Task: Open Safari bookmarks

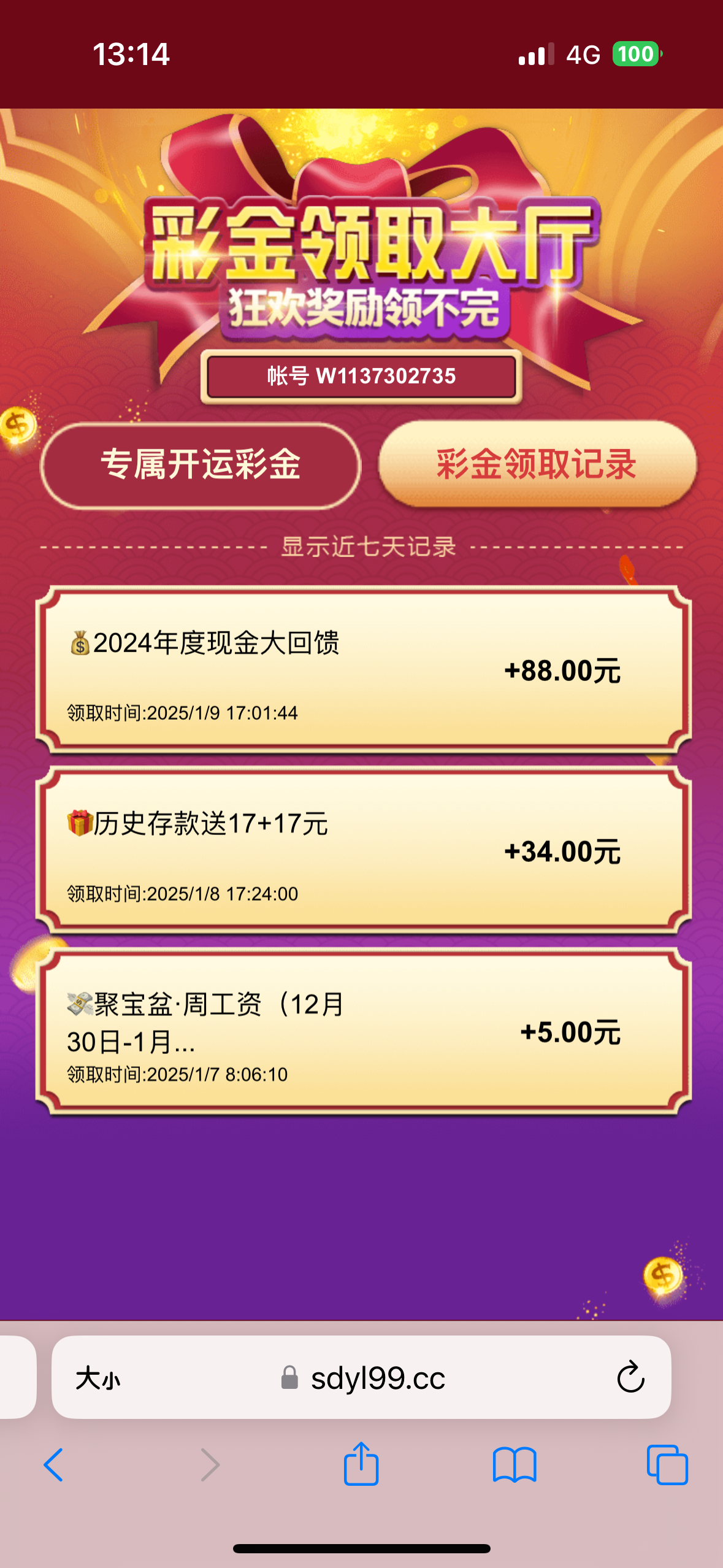Action: click(x=515, y=1465)
